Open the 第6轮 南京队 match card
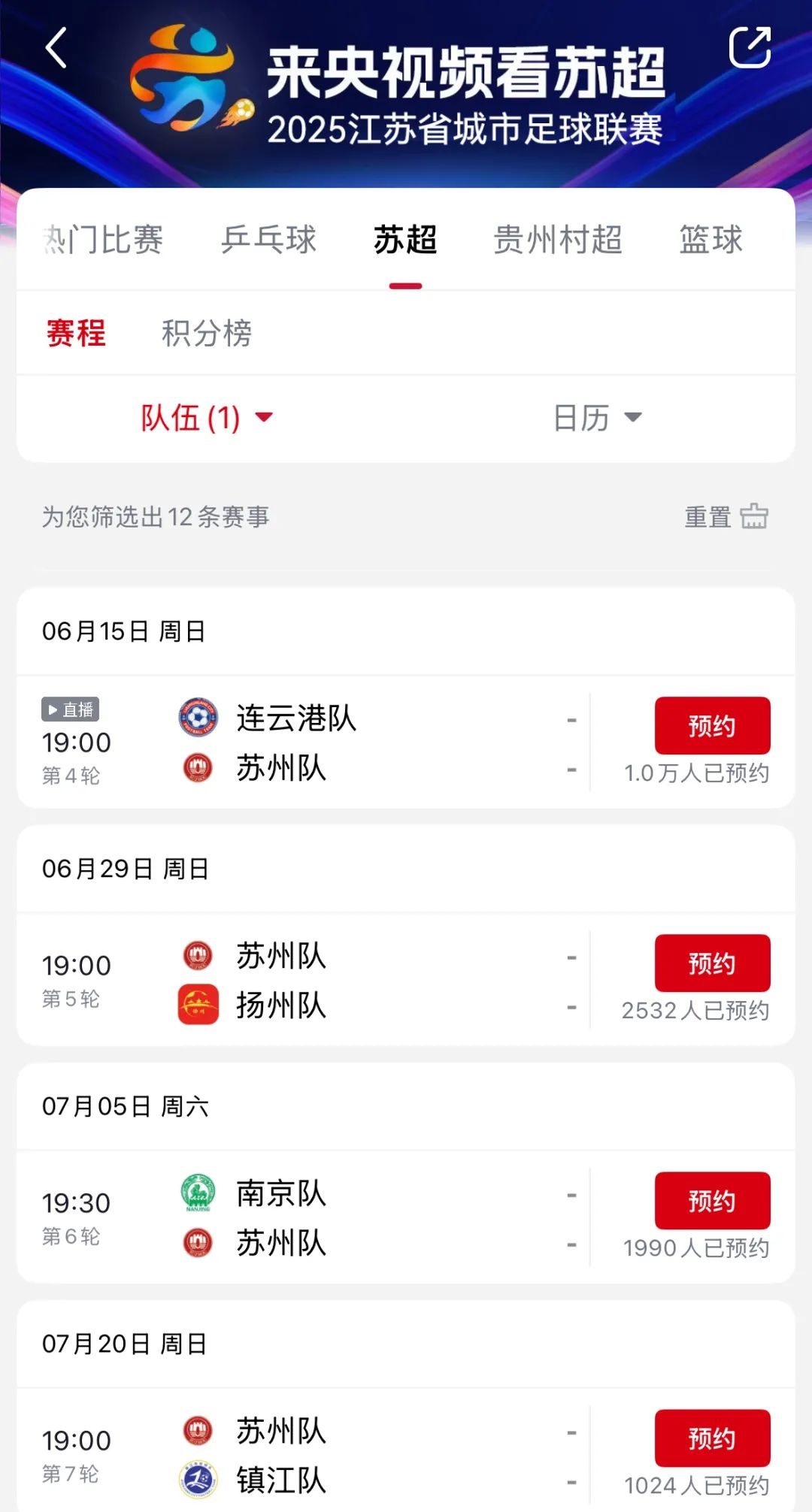This screenshot has height=1512, width=812. tap(303, 1217)
